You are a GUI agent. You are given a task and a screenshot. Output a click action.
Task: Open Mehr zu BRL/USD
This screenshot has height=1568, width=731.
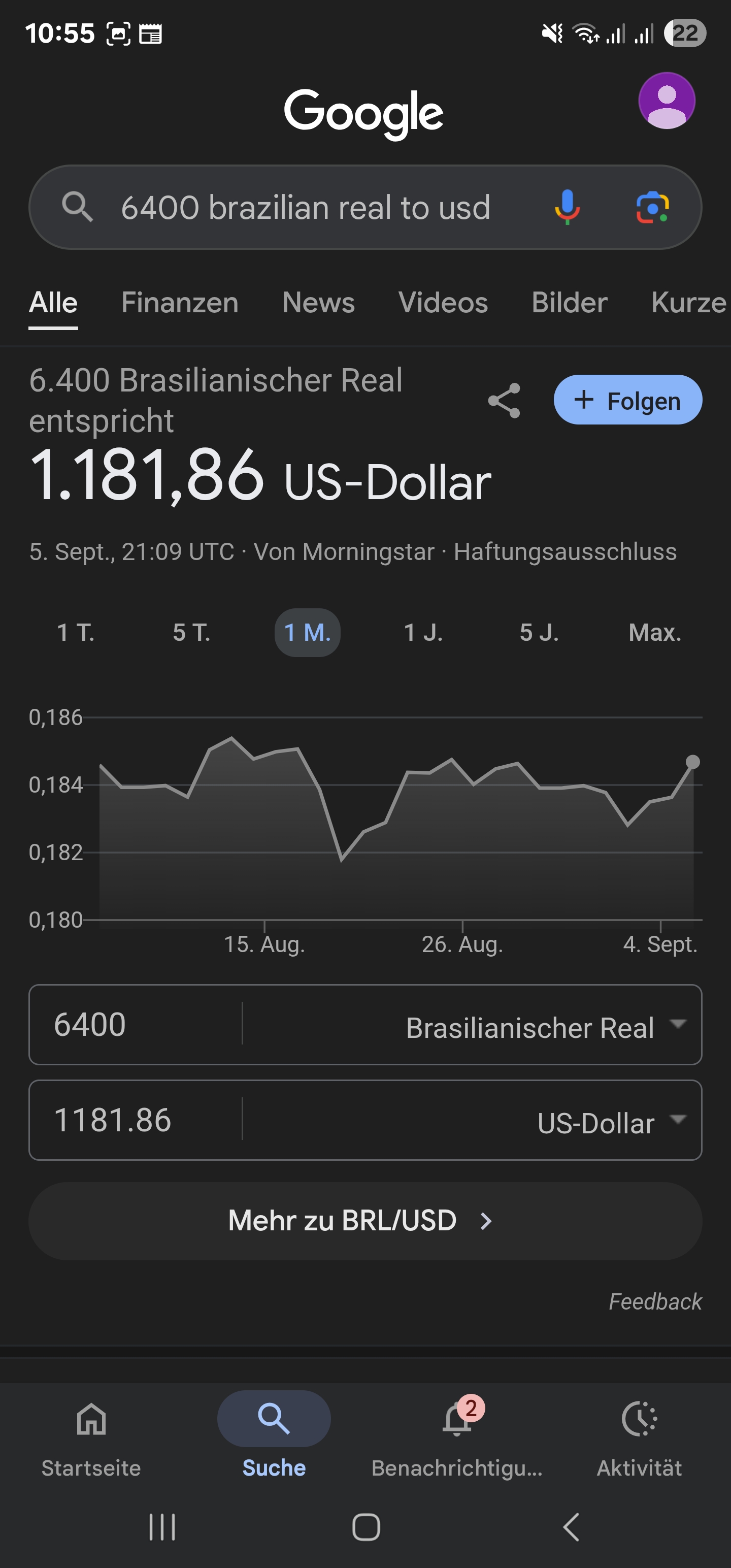click(x=365, y=1221)
